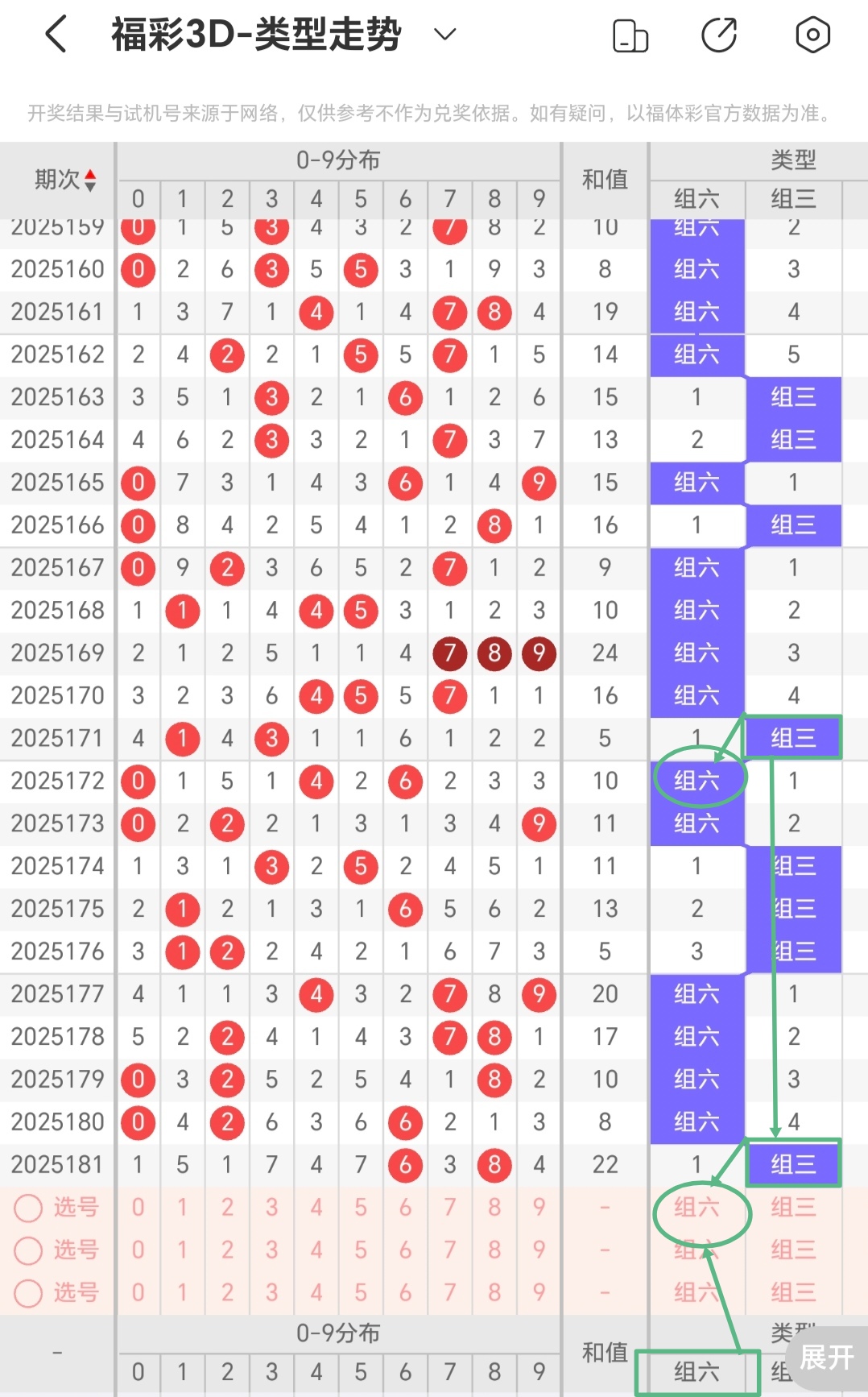Open the 福彩3D-类型走势 chart type dropdown
Viewport: 868px width, 1397px height.
(444, 35)
